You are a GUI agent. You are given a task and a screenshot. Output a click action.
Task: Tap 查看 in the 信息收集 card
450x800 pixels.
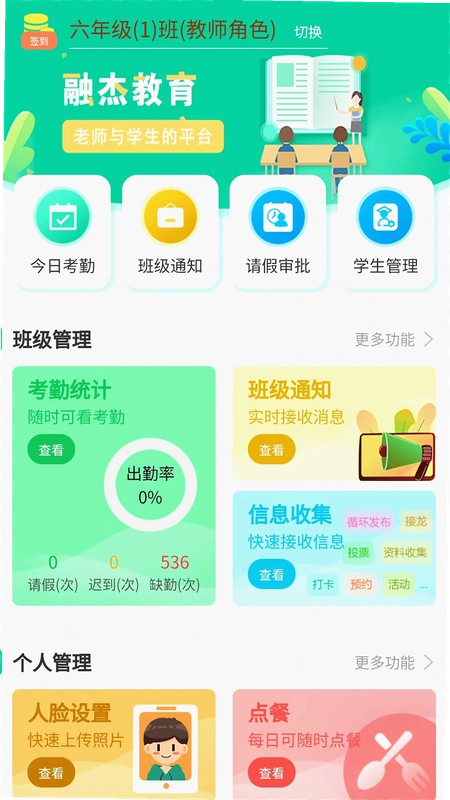[x=271, y=574]
